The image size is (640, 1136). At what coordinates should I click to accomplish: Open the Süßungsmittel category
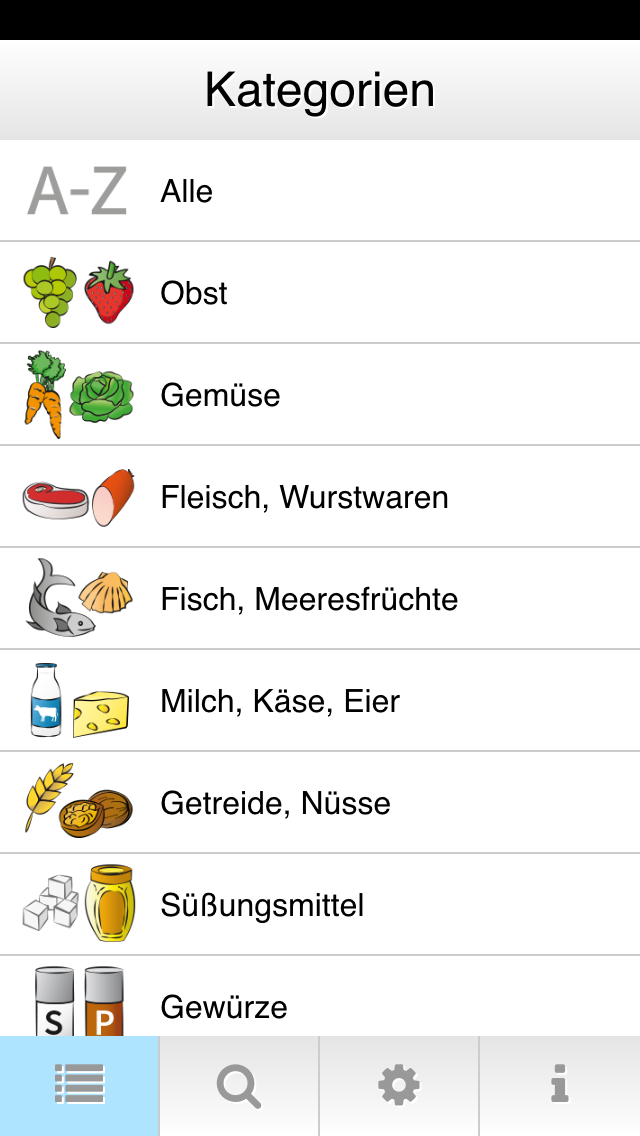pos(320,905)
